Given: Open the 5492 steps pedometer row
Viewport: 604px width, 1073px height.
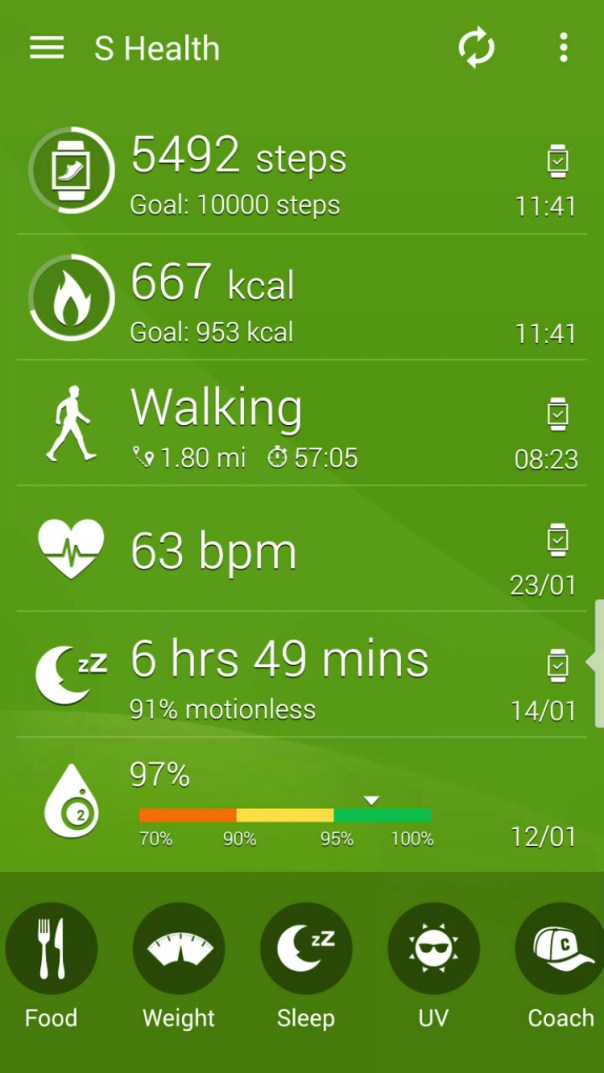Looking at the screenshot, I should point(300,172).
